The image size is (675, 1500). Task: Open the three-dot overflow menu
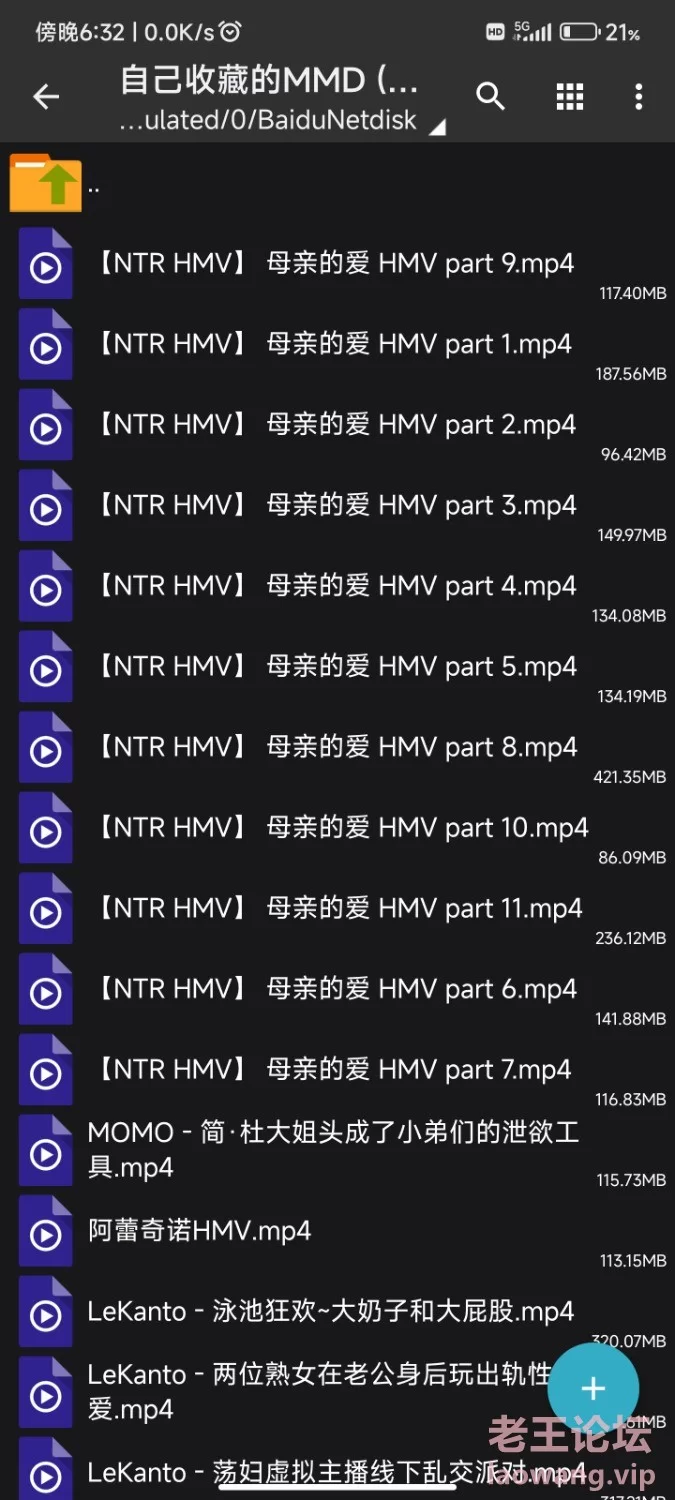(x=639, y=97)
